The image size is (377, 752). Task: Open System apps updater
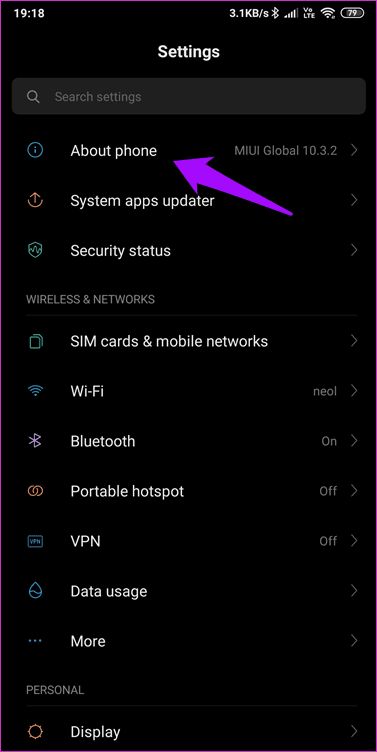tap(188, 200)
